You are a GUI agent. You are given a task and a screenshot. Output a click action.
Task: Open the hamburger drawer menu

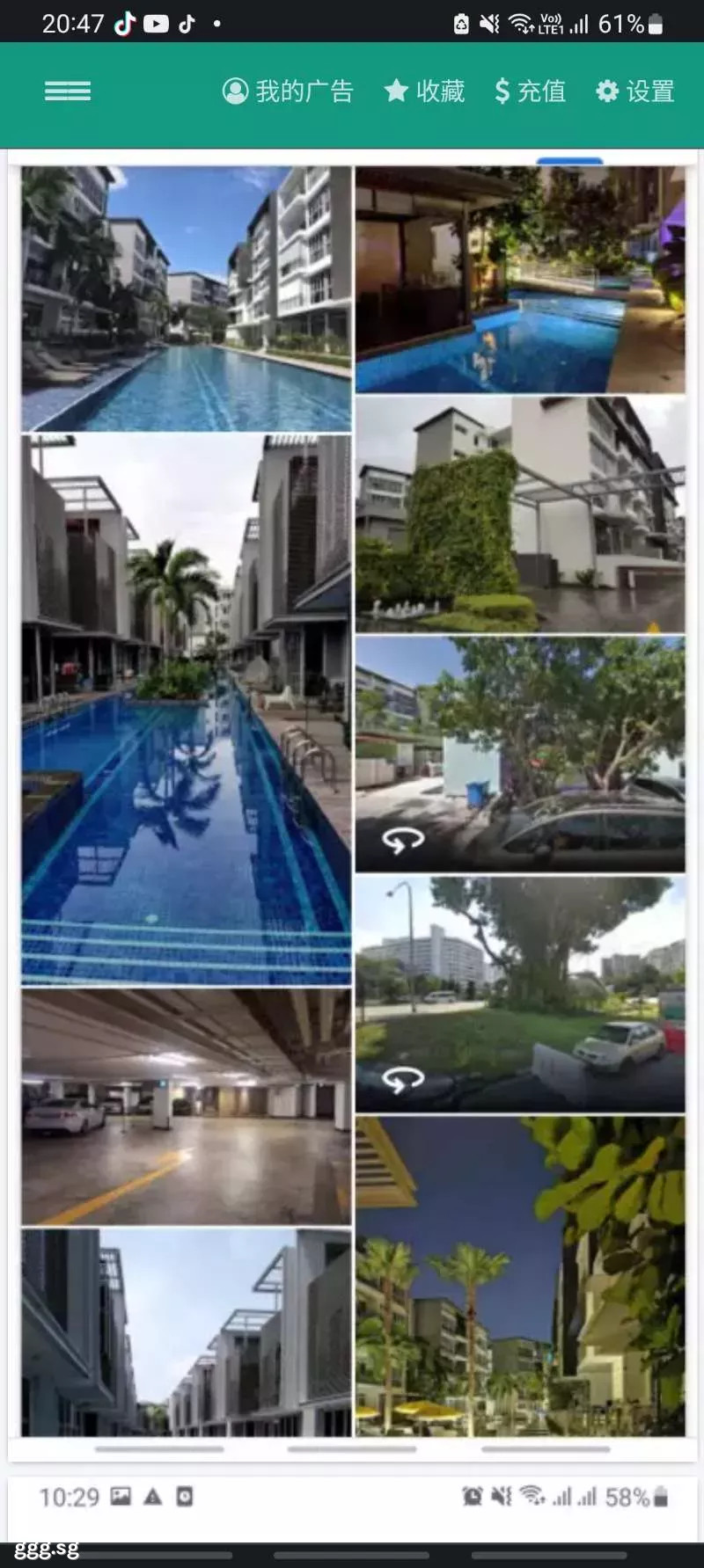tap(68, 91)
